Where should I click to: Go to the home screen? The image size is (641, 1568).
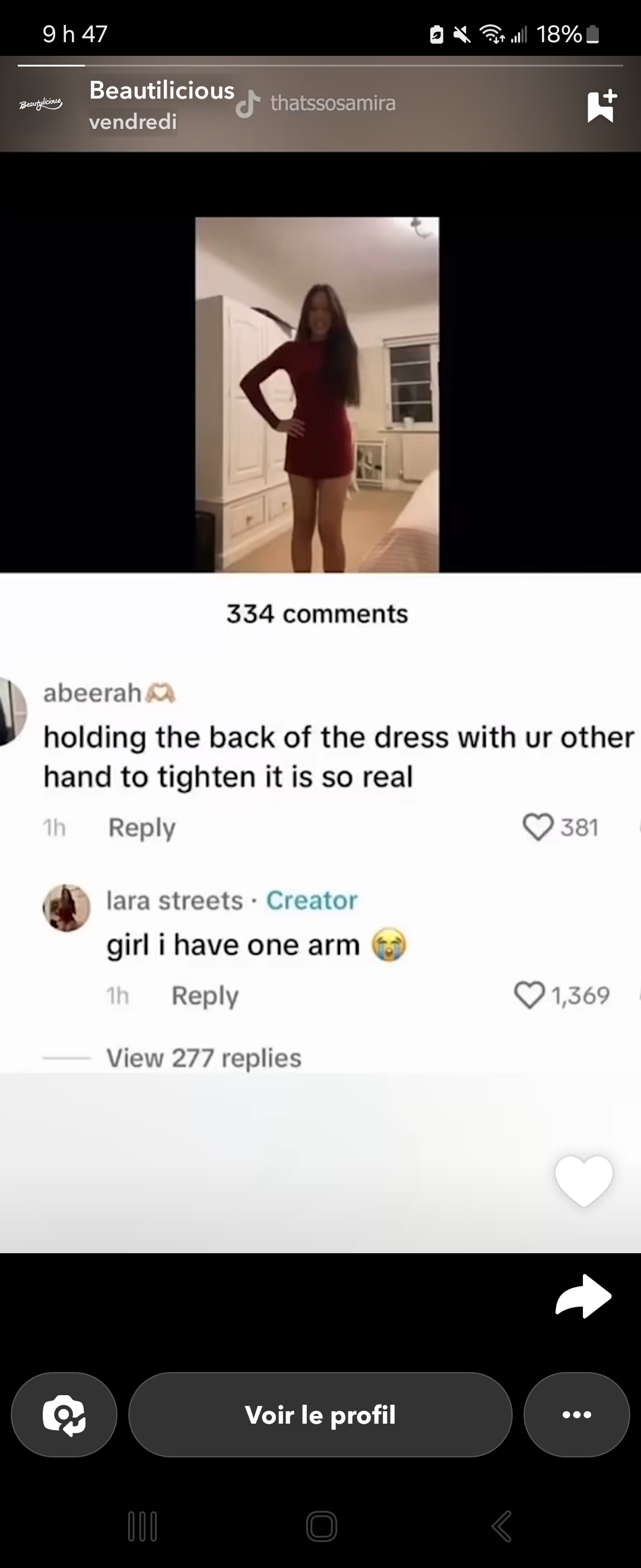(321, 1526)
